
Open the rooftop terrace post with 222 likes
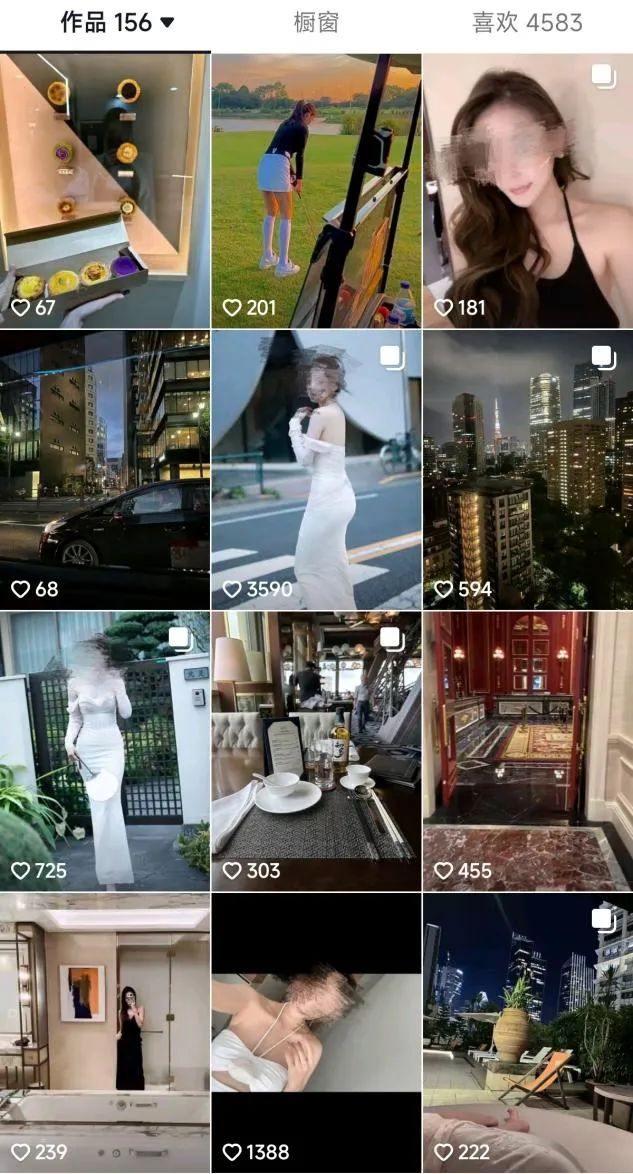point(528,1033)
